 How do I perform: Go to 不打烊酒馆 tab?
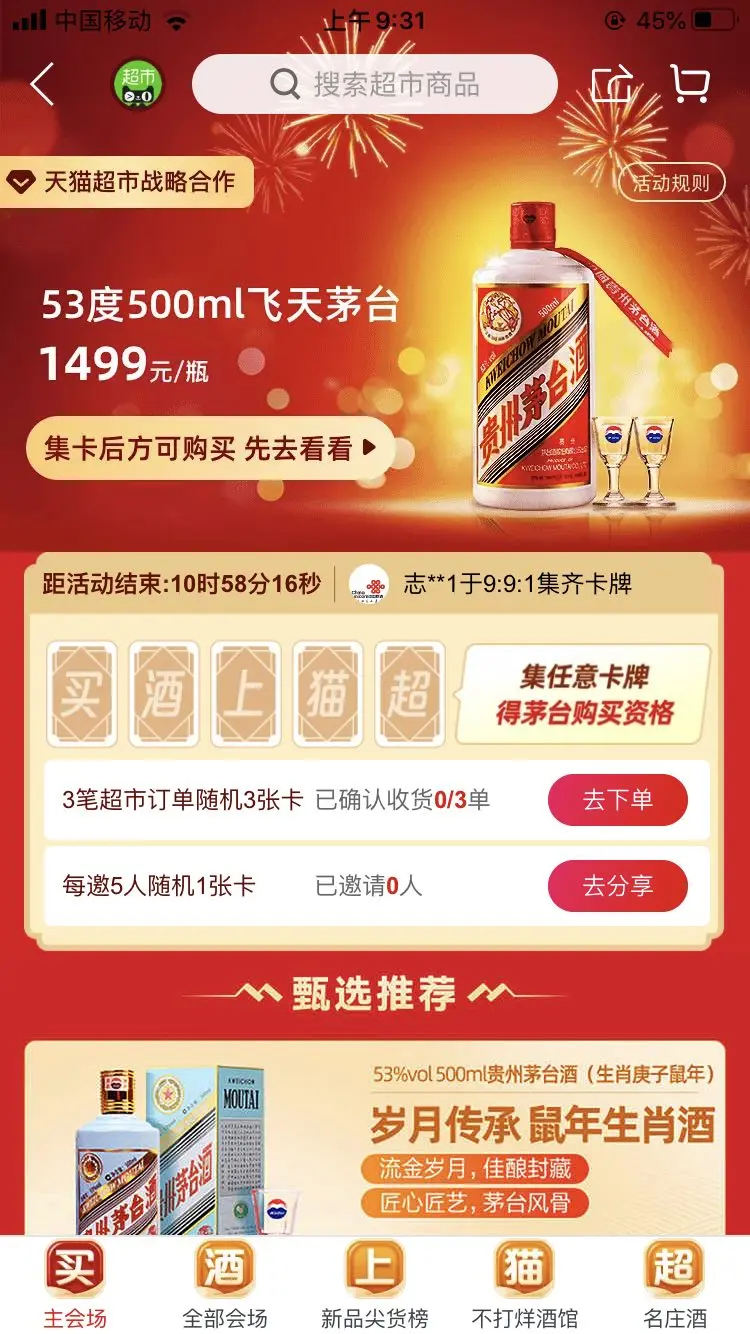click(x=525, y=1285)
